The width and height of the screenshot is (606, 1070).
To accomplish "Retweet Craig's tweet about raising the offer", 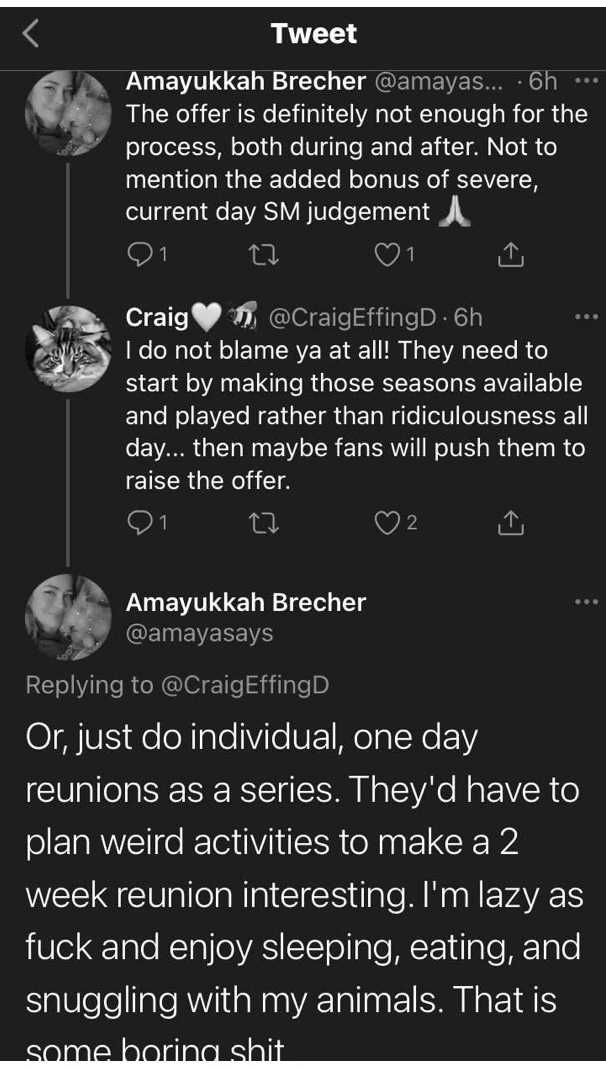I will (x=263, y=523).
